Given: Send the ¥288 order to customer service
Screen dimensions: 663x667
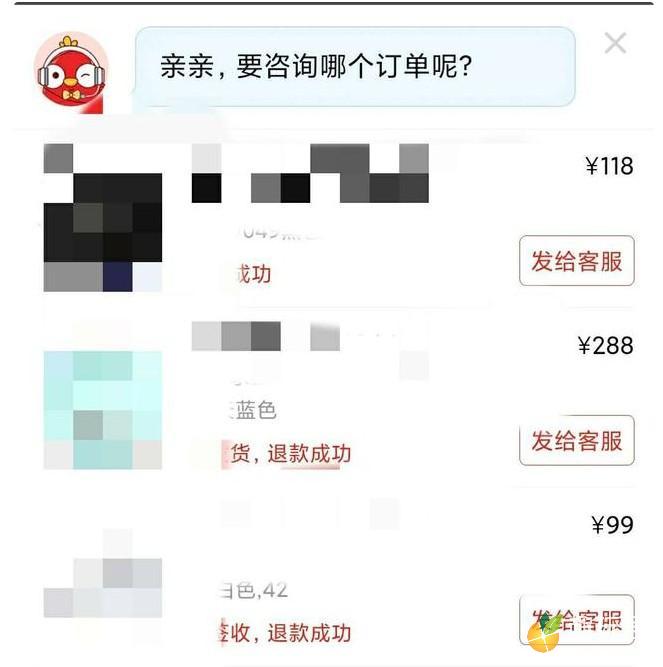Looking at the screenshot, I should point(577,440).
